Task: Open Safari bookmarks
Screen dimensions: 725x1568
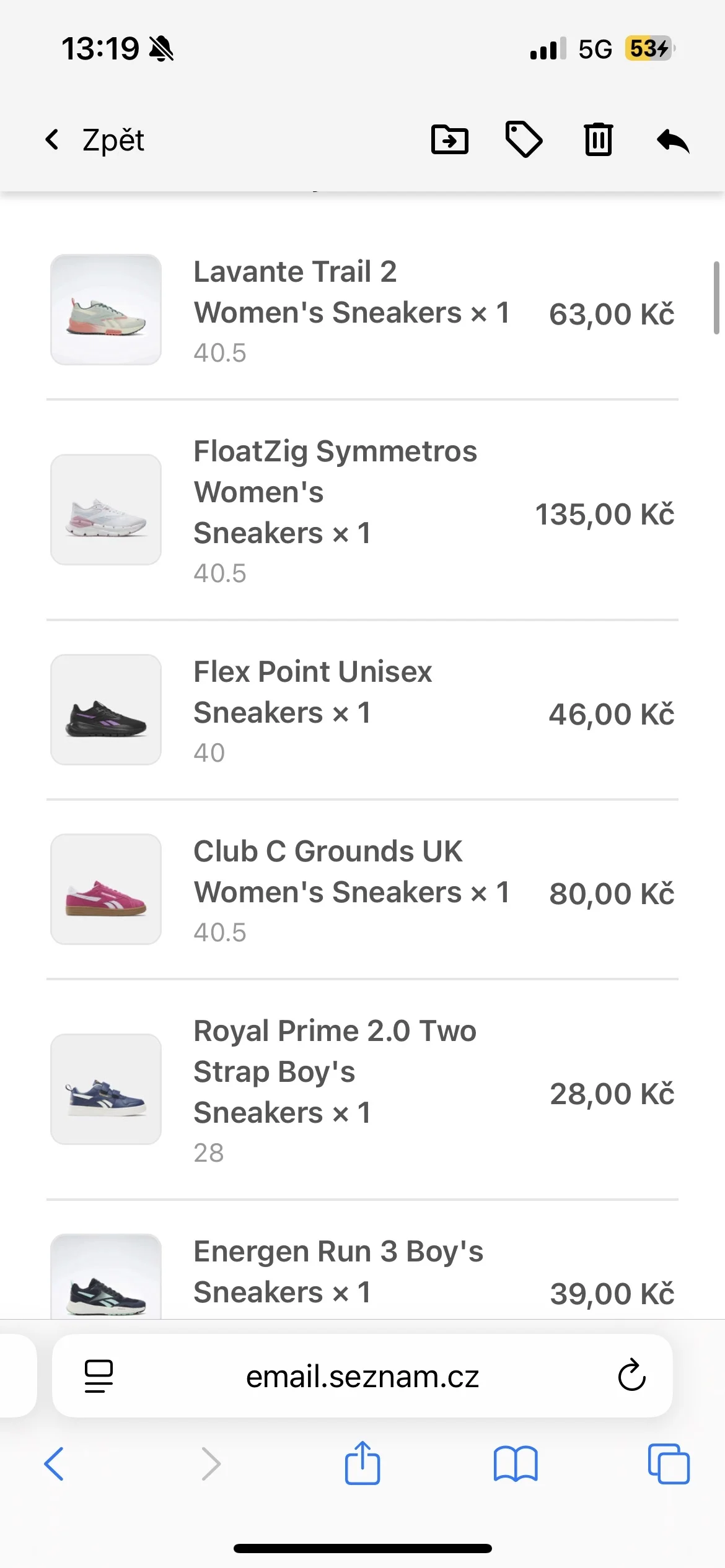Action: tap(516, 1464)
